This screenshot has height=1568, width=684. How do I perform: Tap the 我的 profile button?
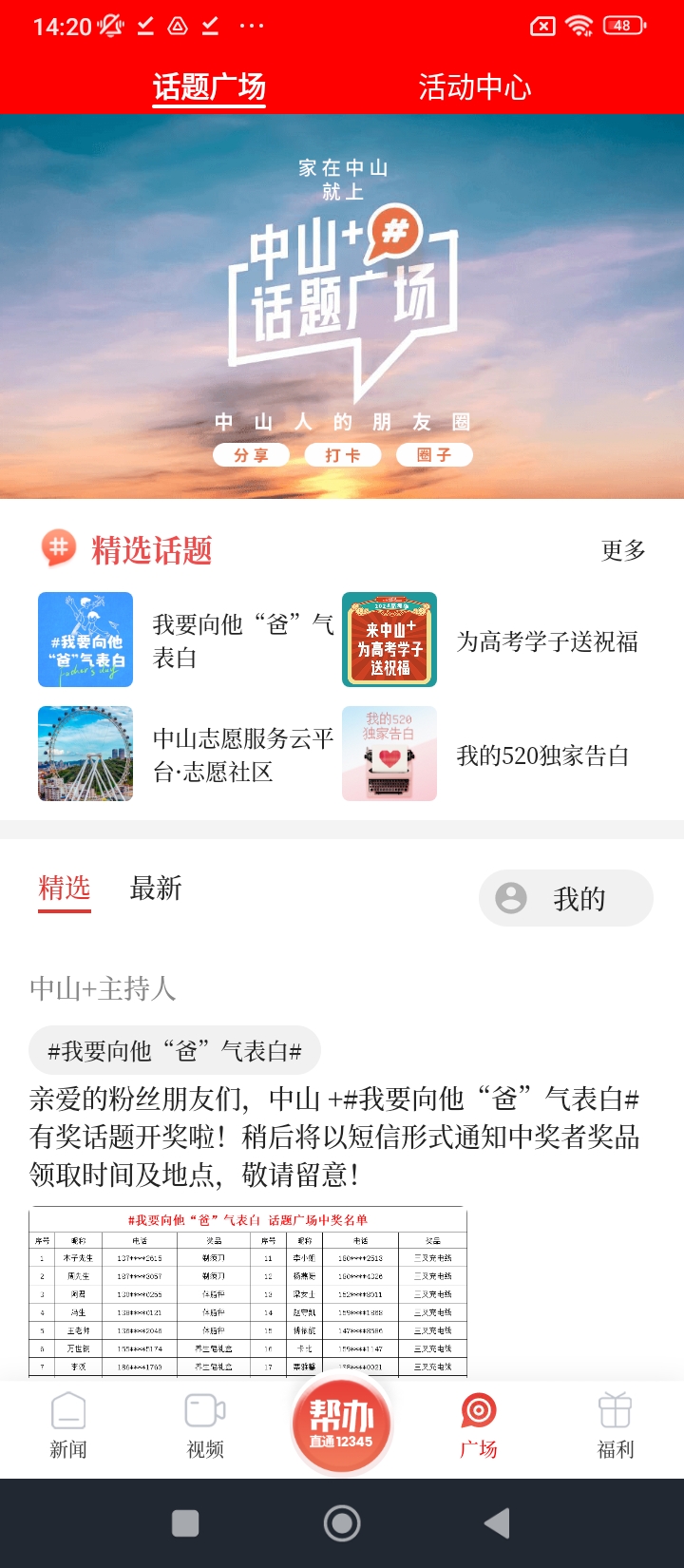(x=565, y=898)
